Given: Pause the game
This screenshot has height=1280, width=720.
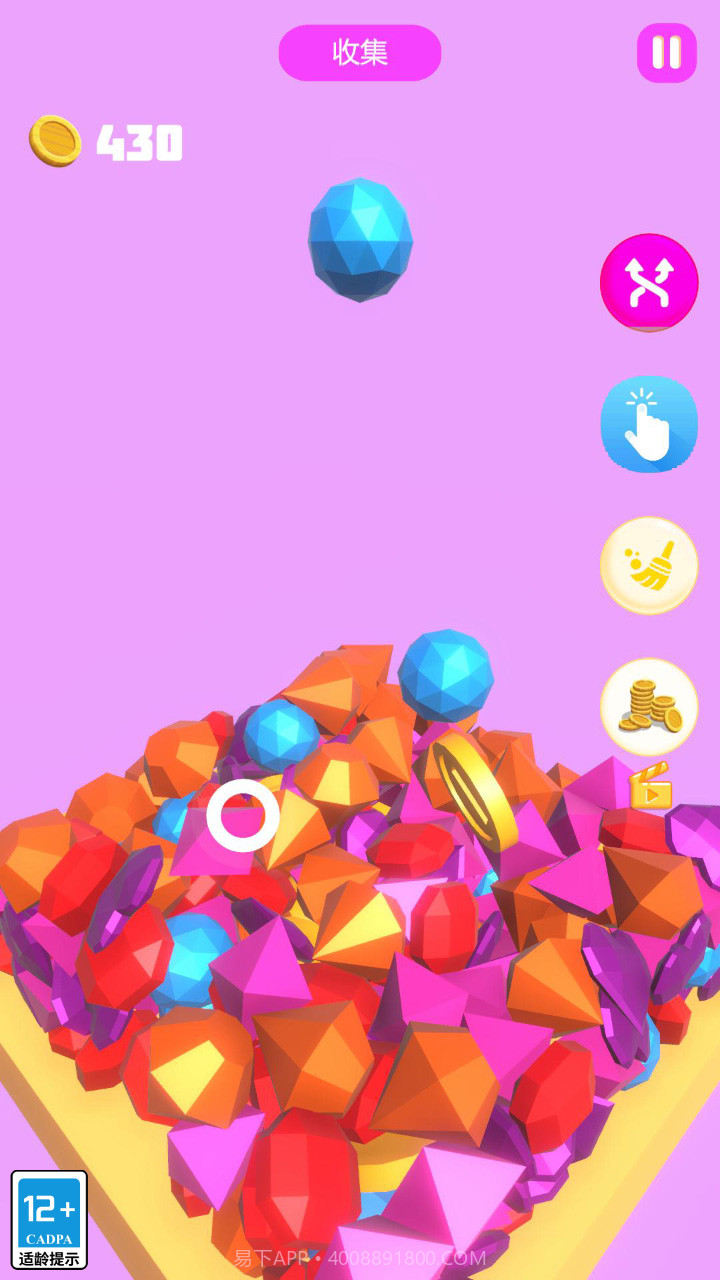Looking at the screenshot, I should click(666, 53).
